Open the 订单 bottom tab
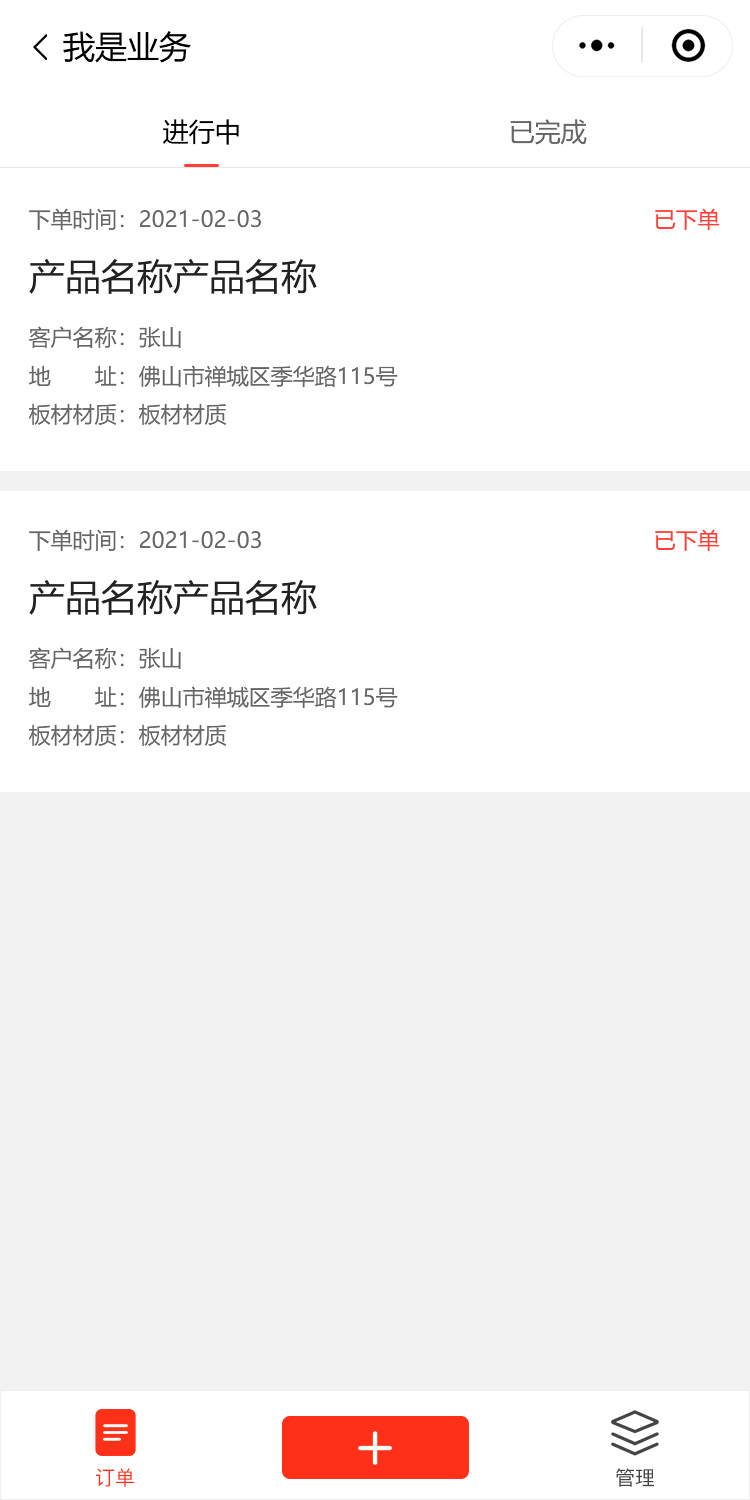Screen dimensions: 750x1500 pyautogui.click(x=115, y=1447)
